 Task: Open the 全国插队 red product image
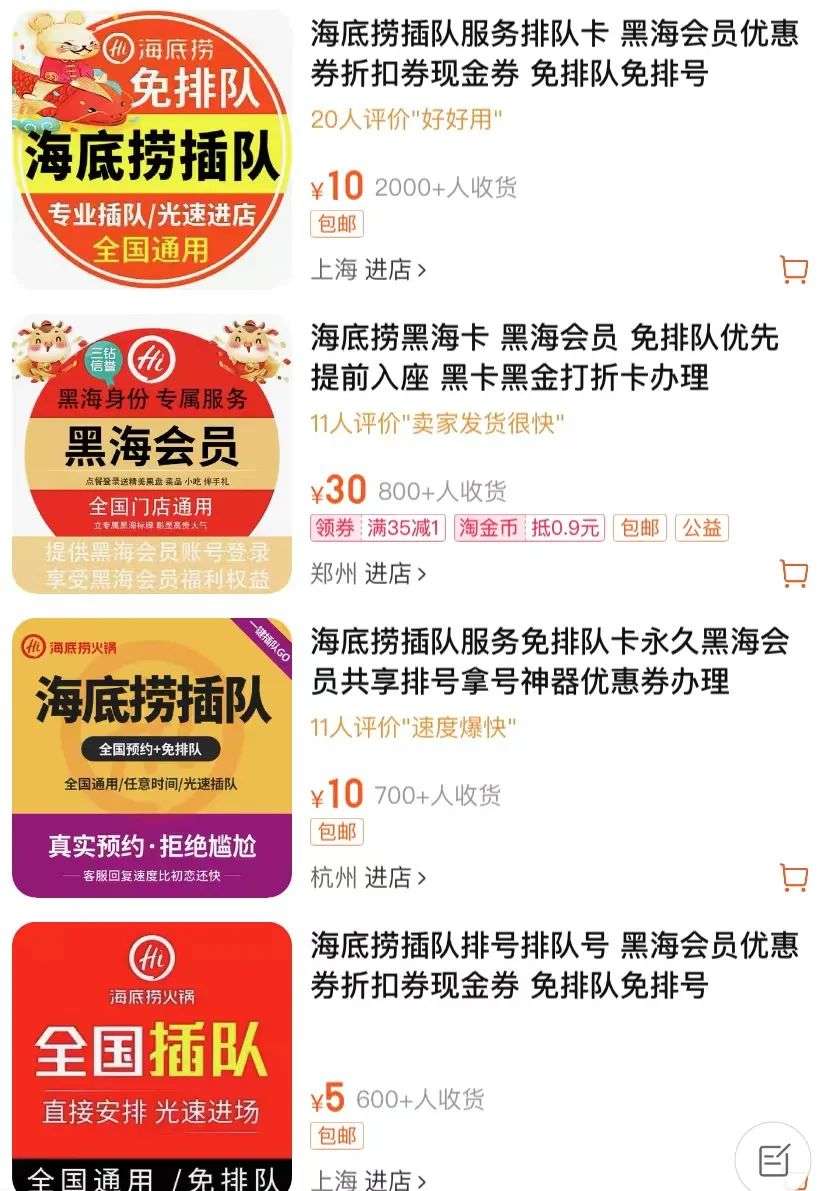pyautogui.click(x=152, y=1055)
